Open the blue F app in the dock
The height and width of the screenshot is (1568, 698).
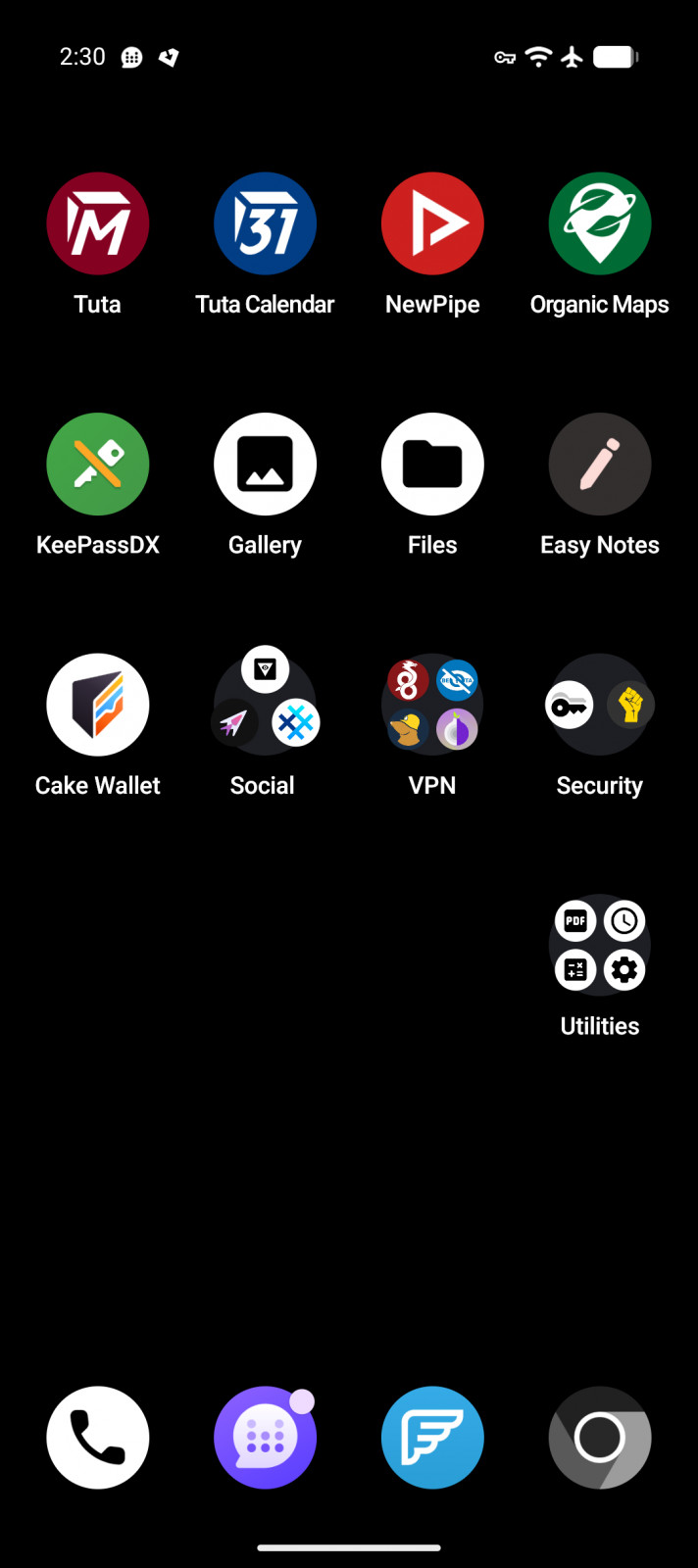432,1438
